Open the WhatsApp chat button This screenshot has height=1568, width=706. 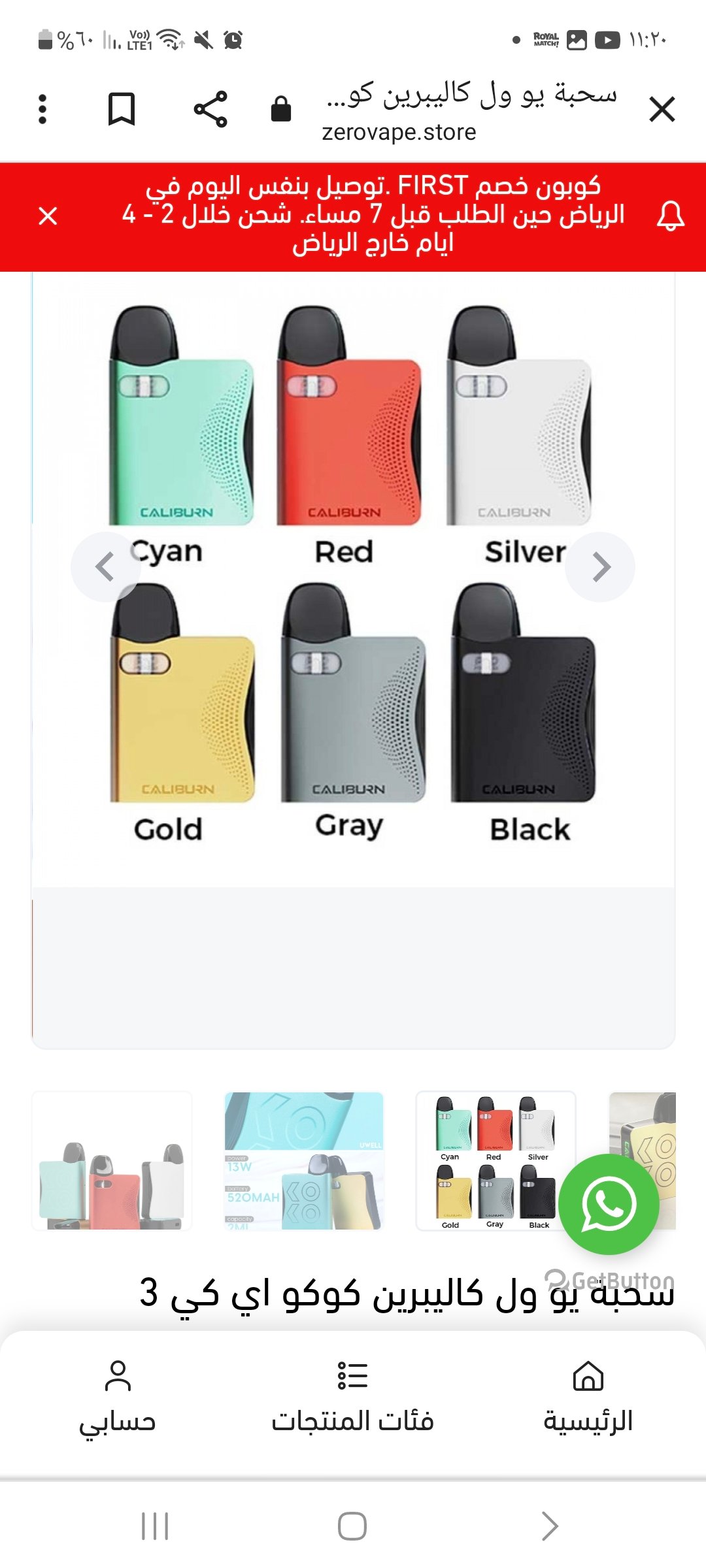tap(609, 1204)
